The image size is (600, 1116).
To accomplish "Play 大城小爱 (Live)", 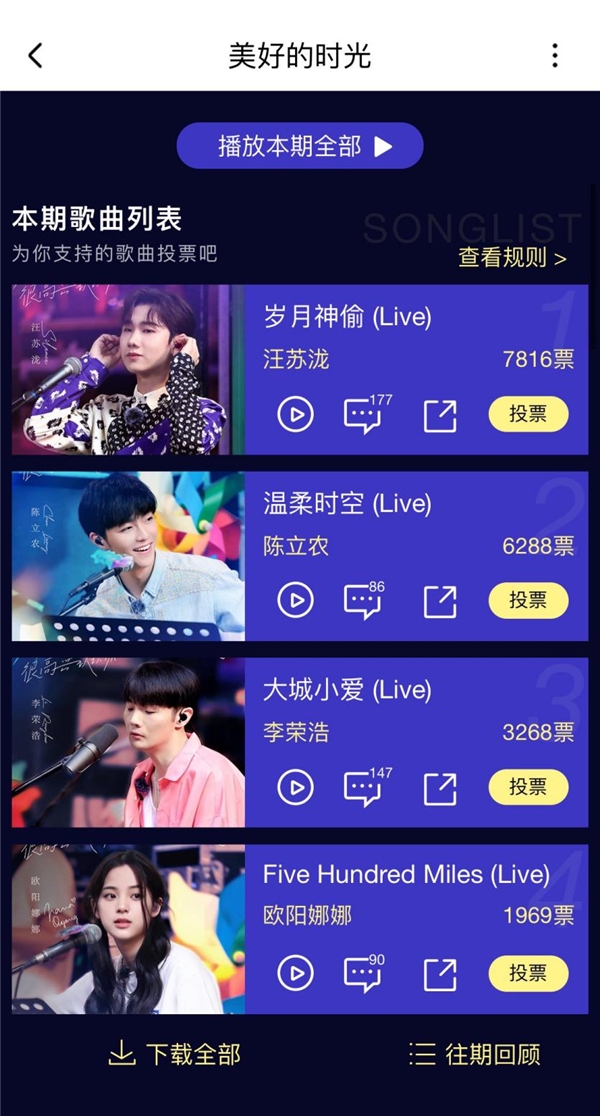I will pos(295,787).
